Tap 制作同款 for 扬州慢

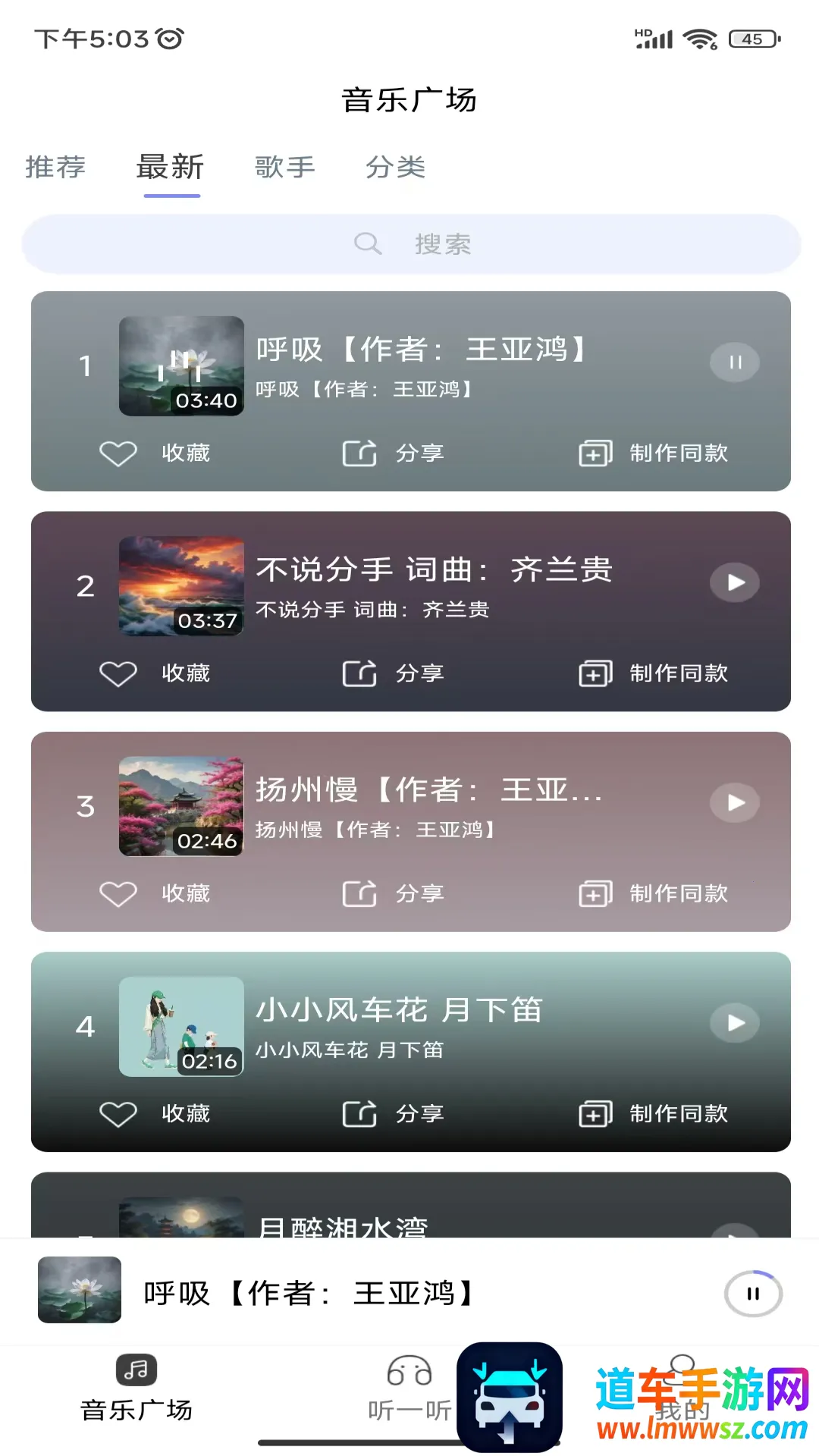coord(654,894)
